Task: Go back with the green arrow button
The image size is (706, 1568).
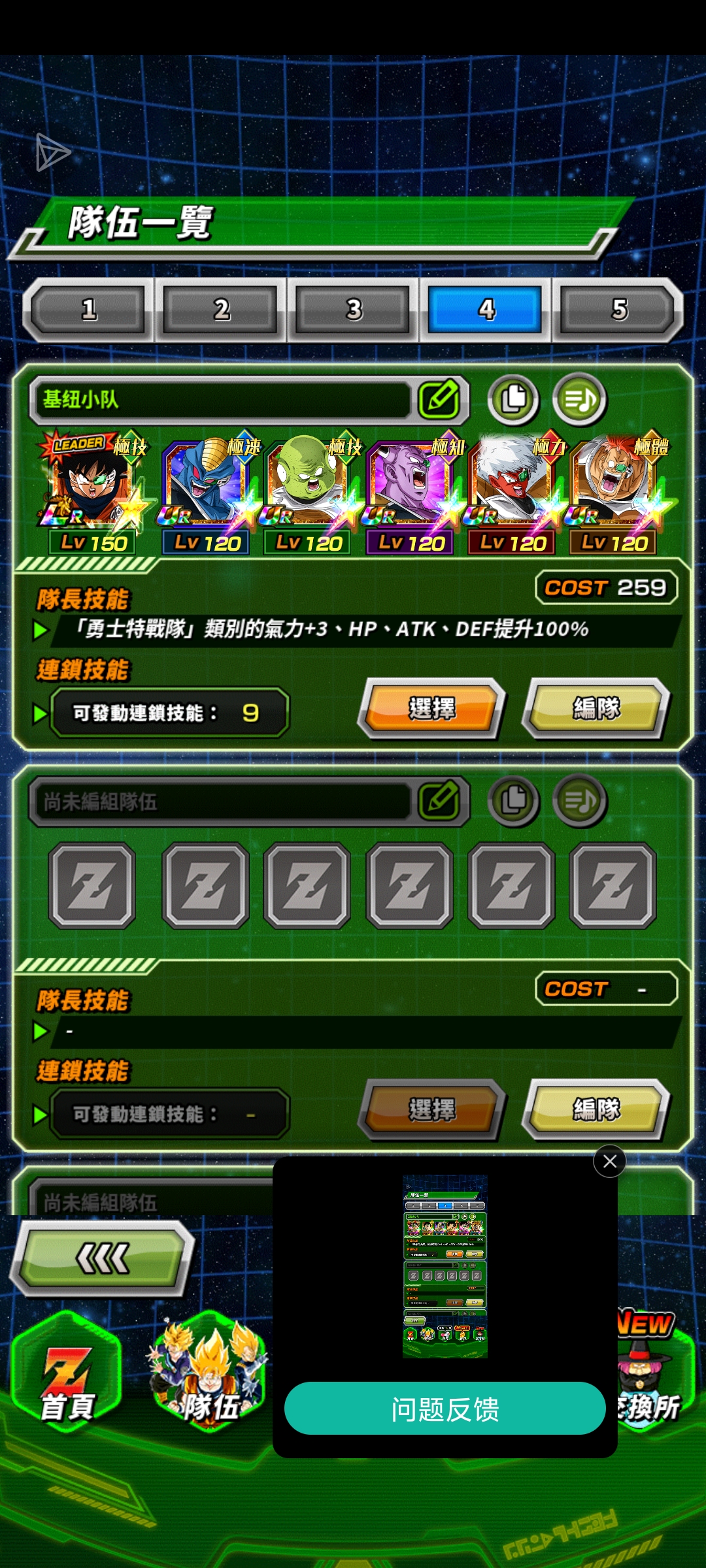Action: [x=103, y=1258]
